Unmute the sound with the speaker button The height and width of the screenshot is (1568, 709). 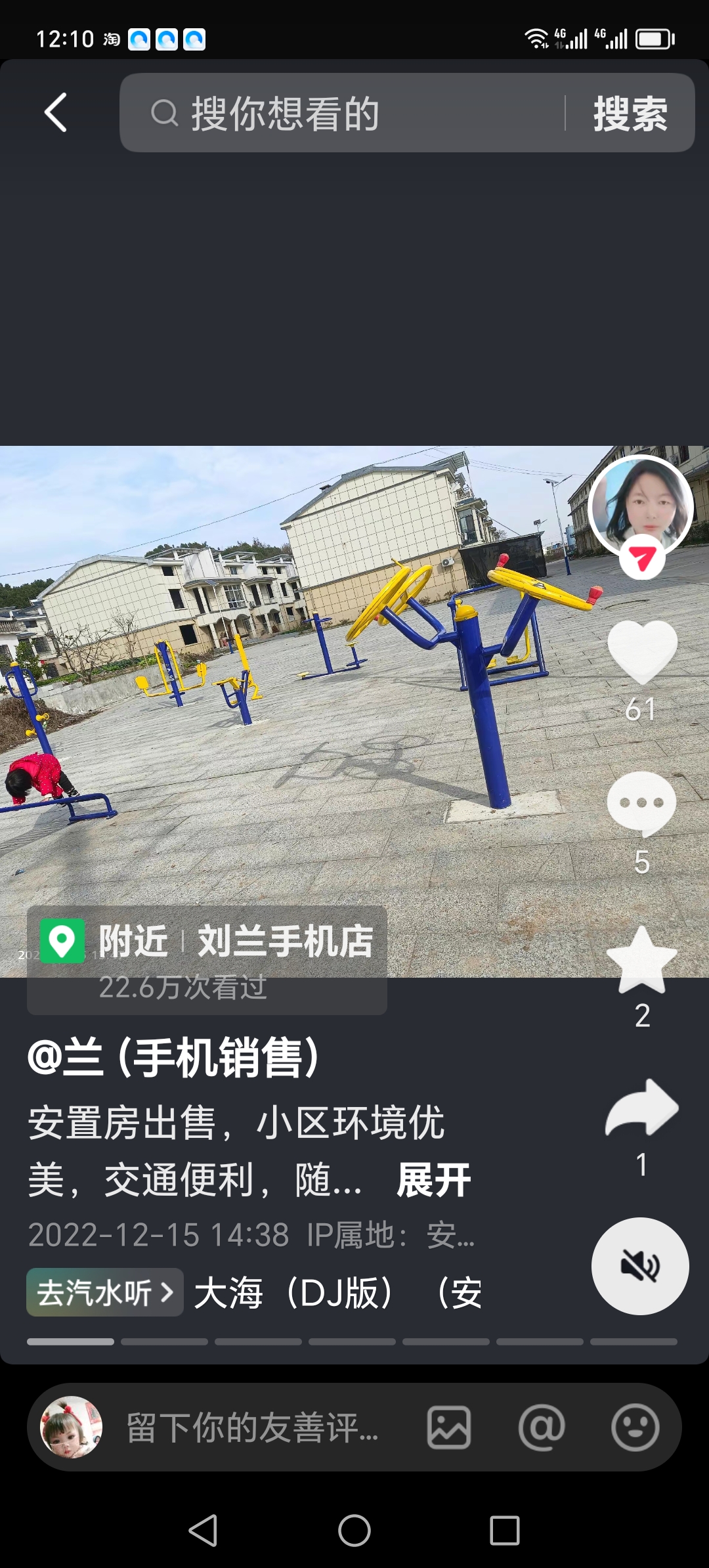coord(640,1265)
